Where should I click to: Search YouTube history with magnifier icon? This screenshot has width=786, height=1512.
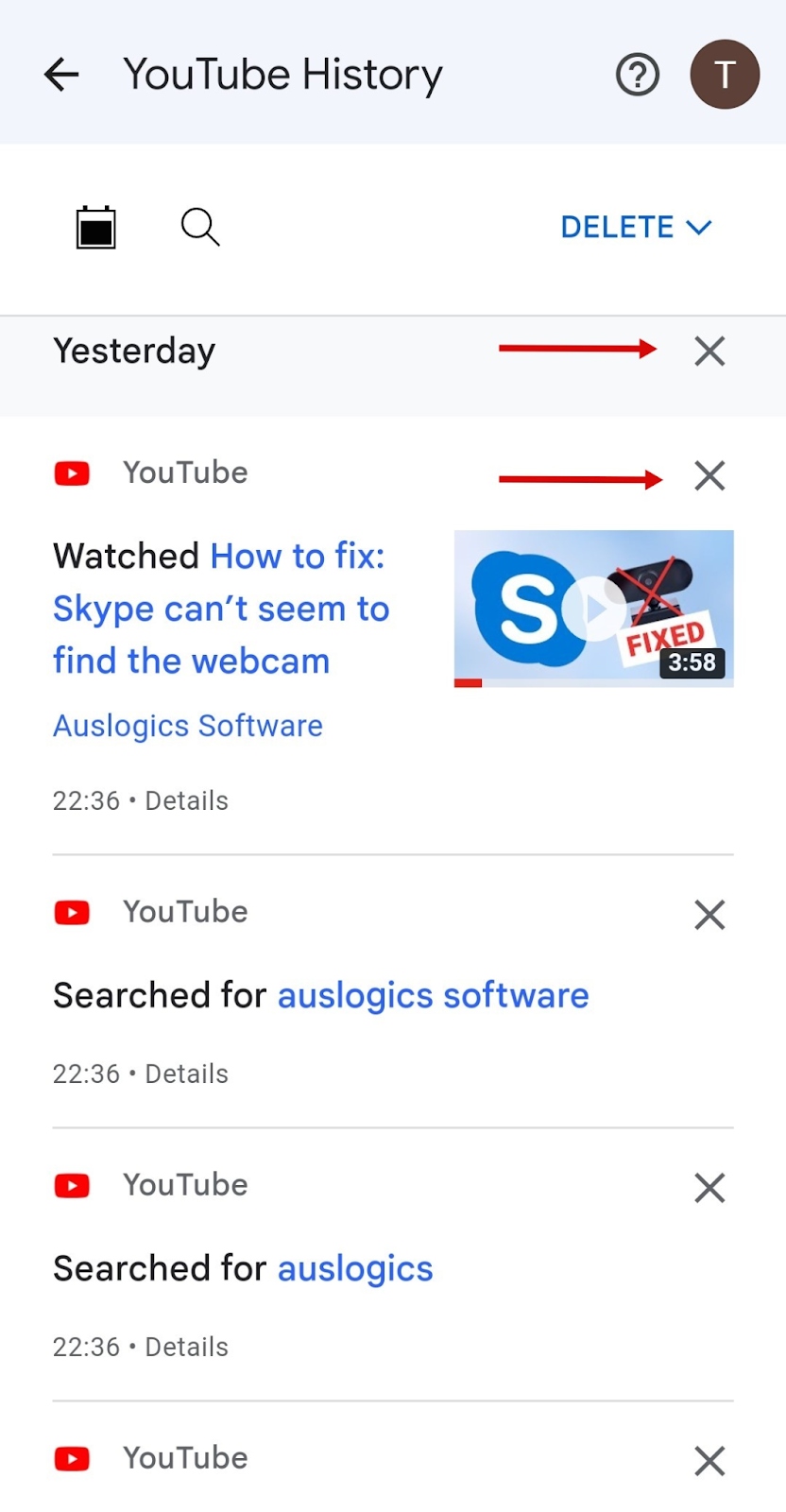pyautogui.click(x=200, y=228)
